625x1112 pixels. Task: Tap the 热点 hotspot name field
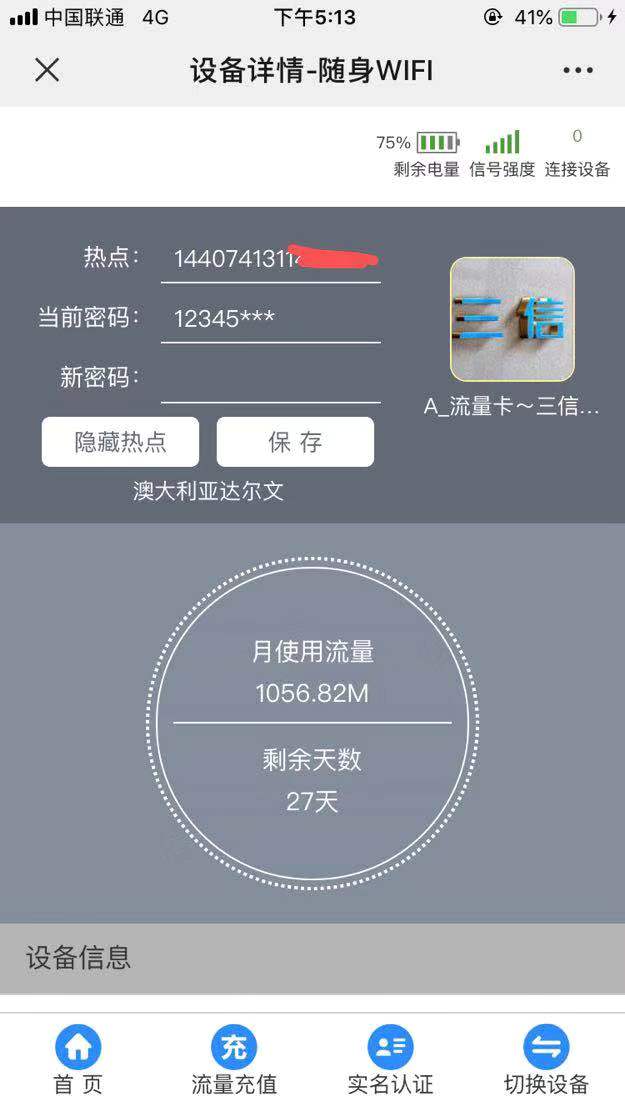pyautogui.click(x=270, y=259)
